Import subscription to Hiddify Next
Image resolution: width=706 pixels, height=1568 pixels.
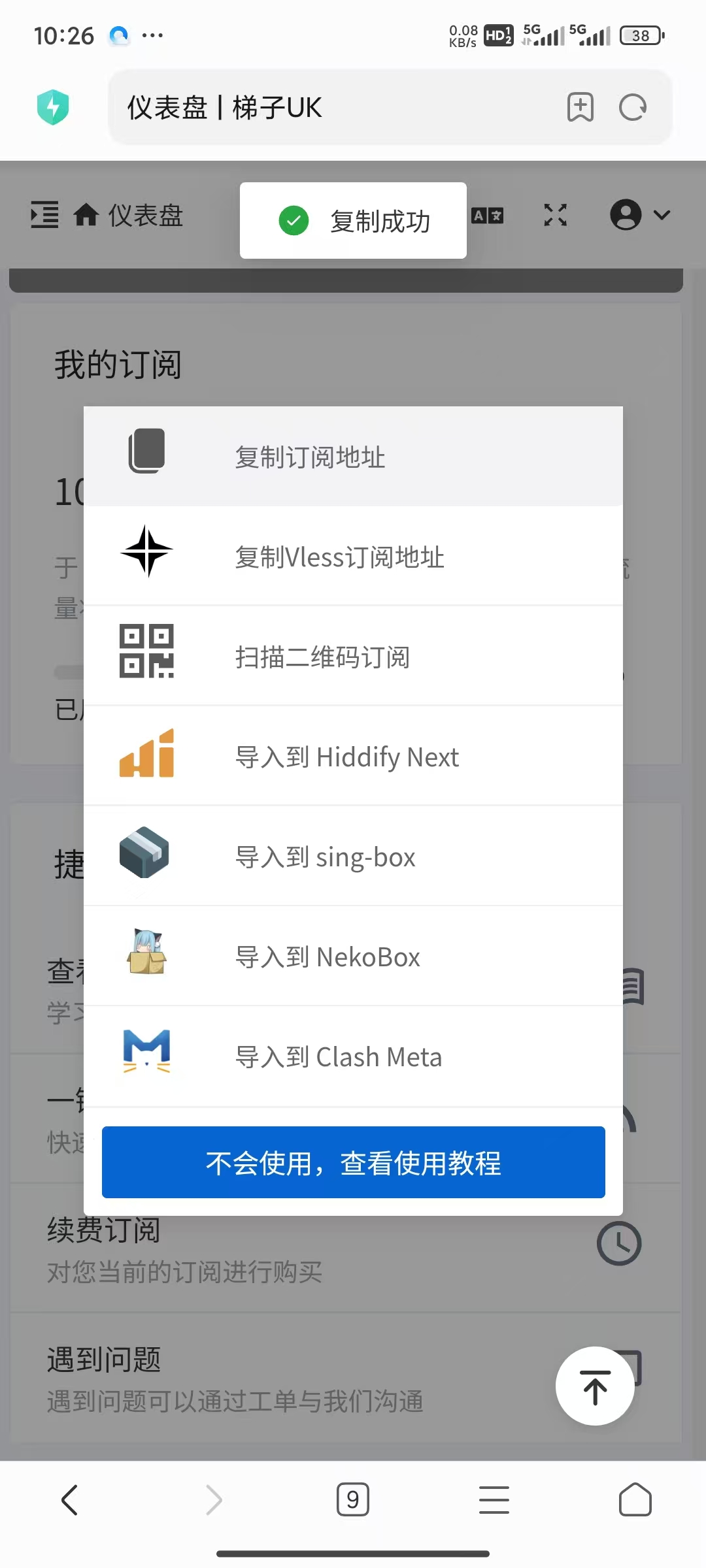pyautogui.click(x=353, y=757)
